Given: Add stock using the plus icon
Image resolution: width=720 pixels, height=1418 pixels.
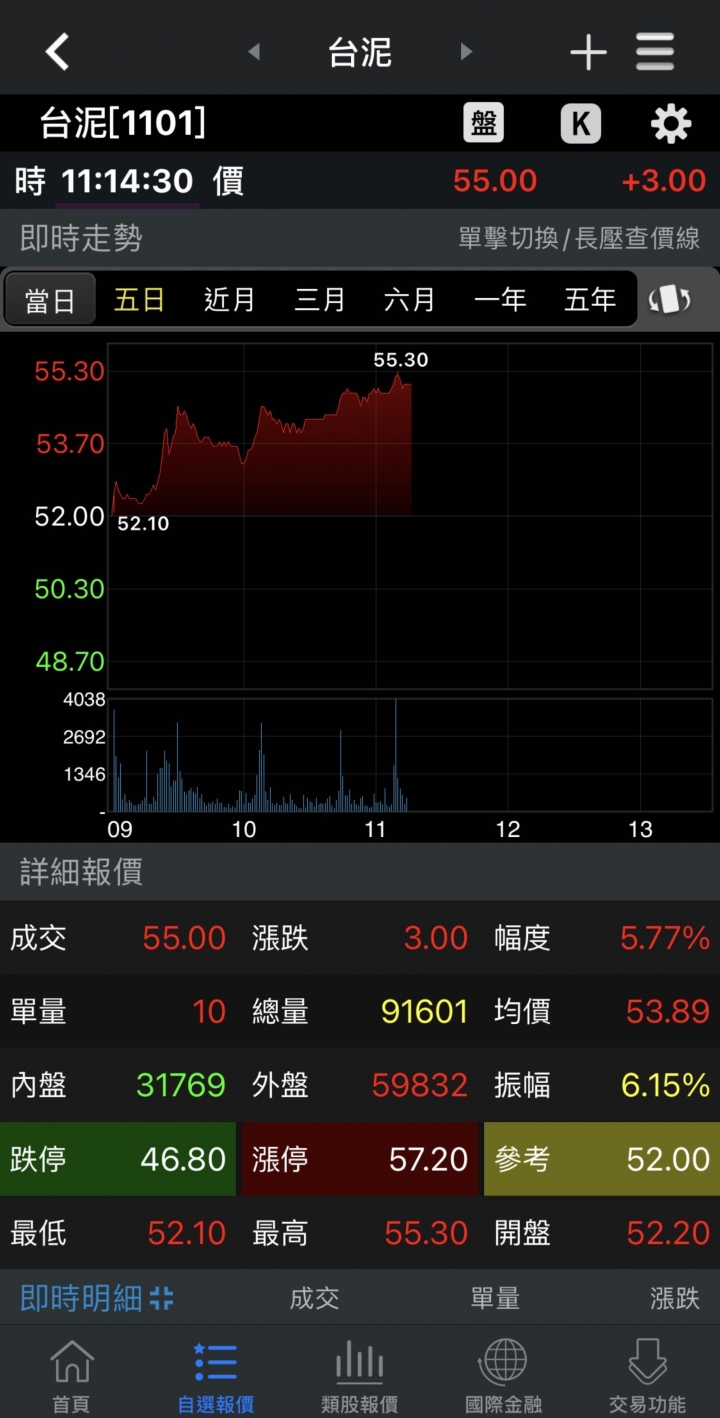Looking at the screenshot, I should pyautogui.click(x=588, y=52).
